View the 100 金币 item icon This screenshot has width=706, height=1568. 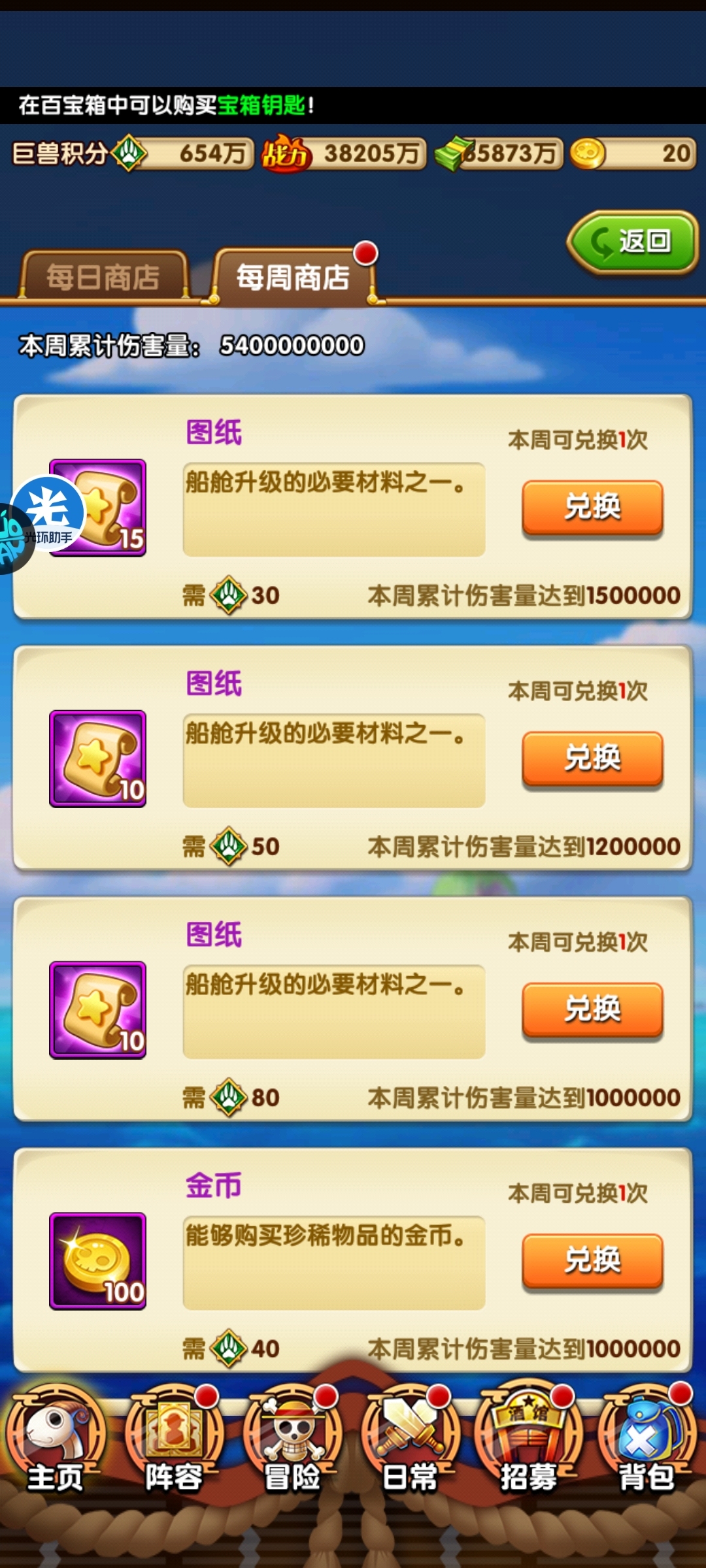(98, 1261)
